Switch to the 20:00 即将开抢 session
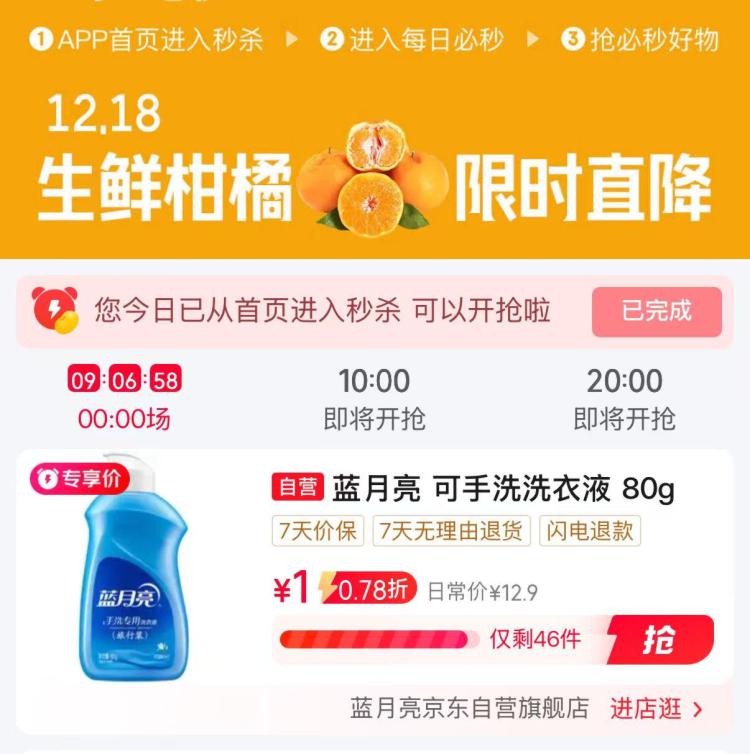Viewport: 750px width, 754px height. coord(624,398)
